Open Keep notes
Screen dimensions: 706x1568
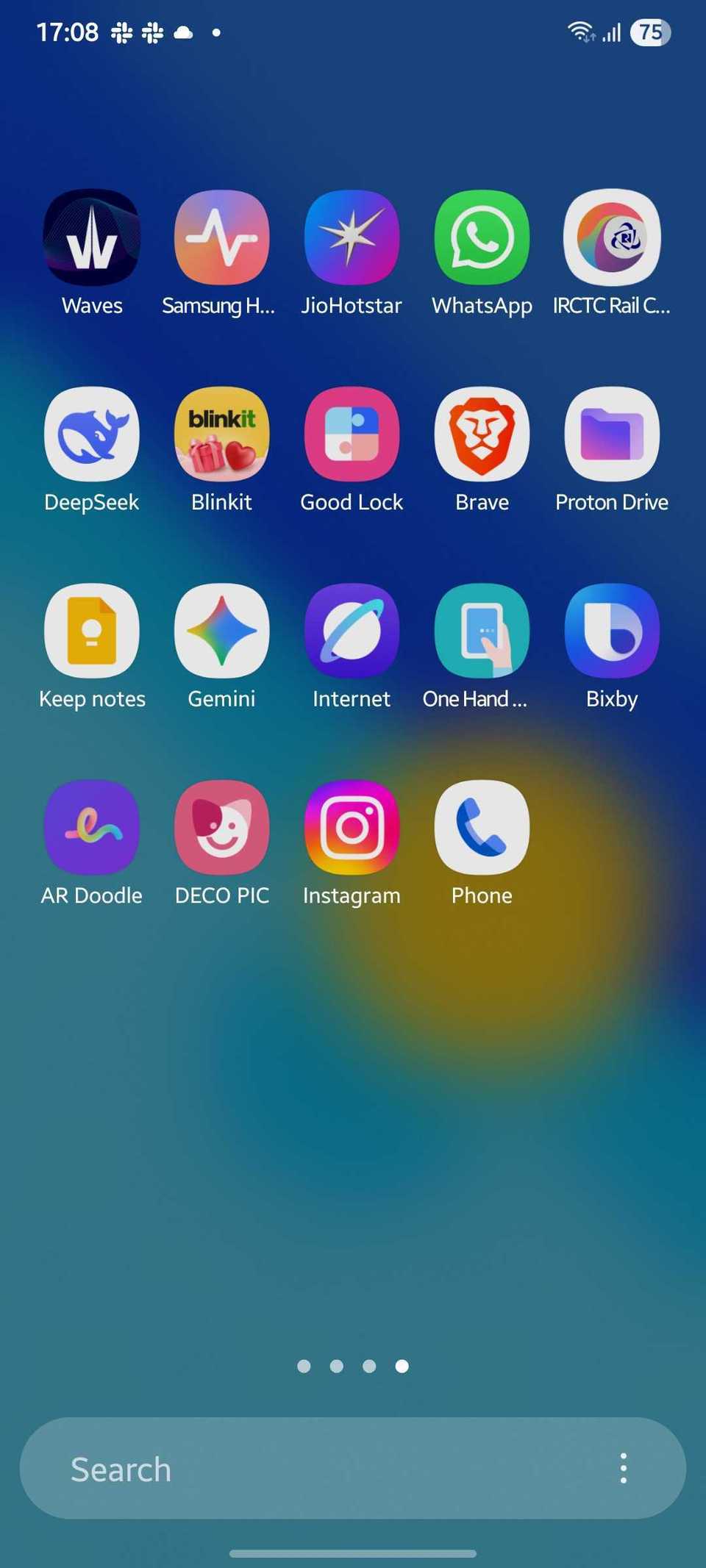click(92, 631)
